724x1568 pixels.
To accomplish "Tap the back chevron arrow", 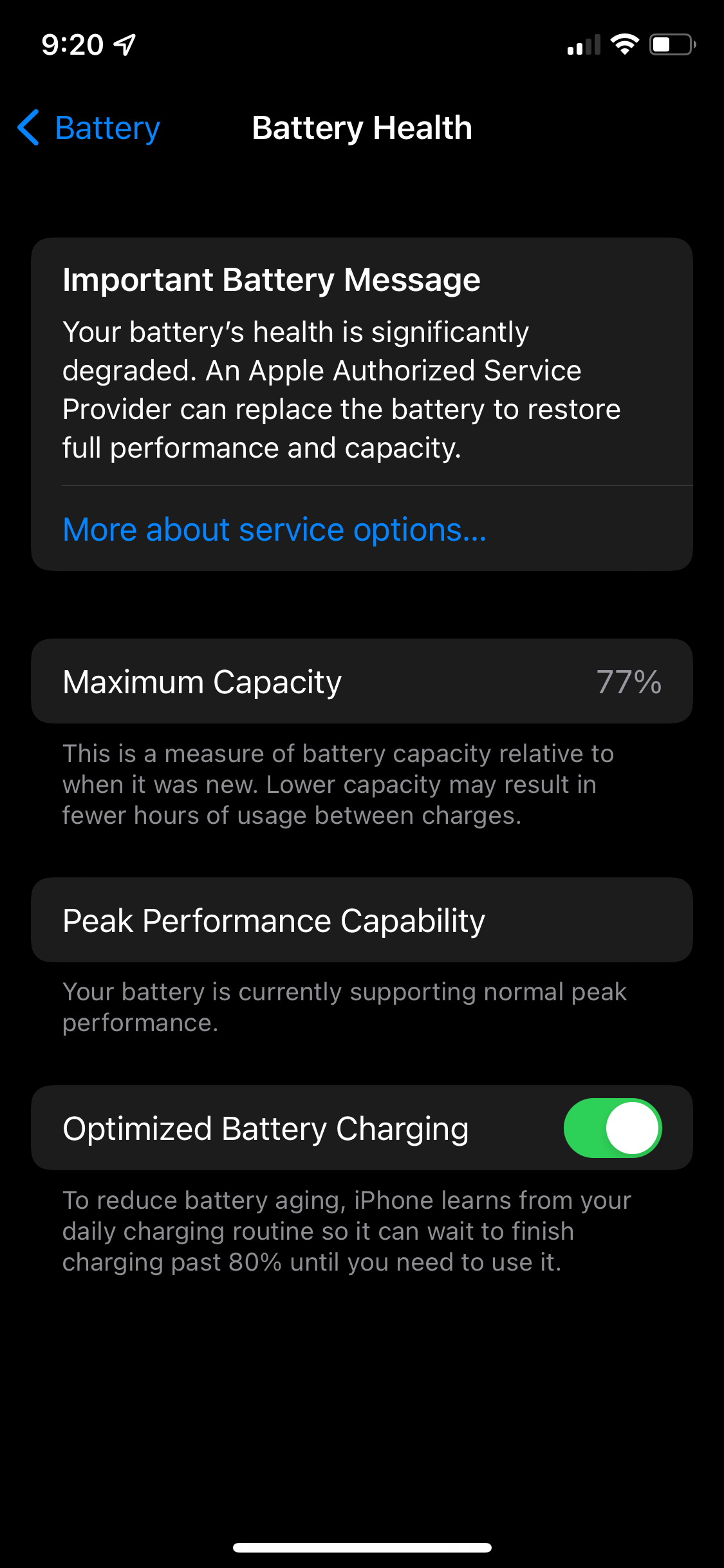I will [28, 128].
